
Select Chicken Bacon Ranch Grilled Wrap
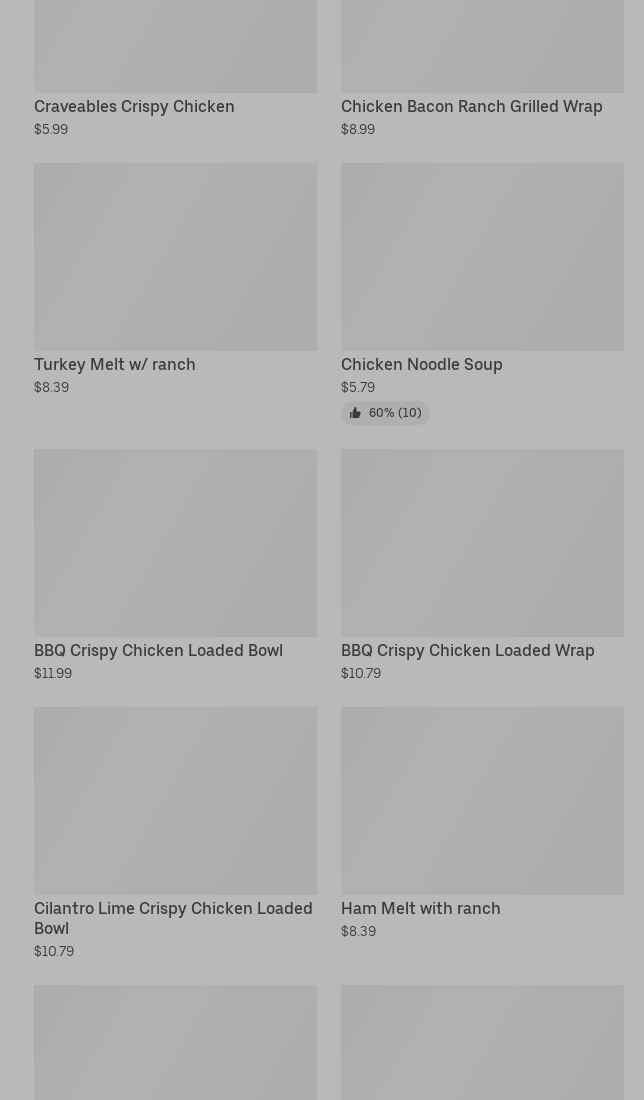471,106
